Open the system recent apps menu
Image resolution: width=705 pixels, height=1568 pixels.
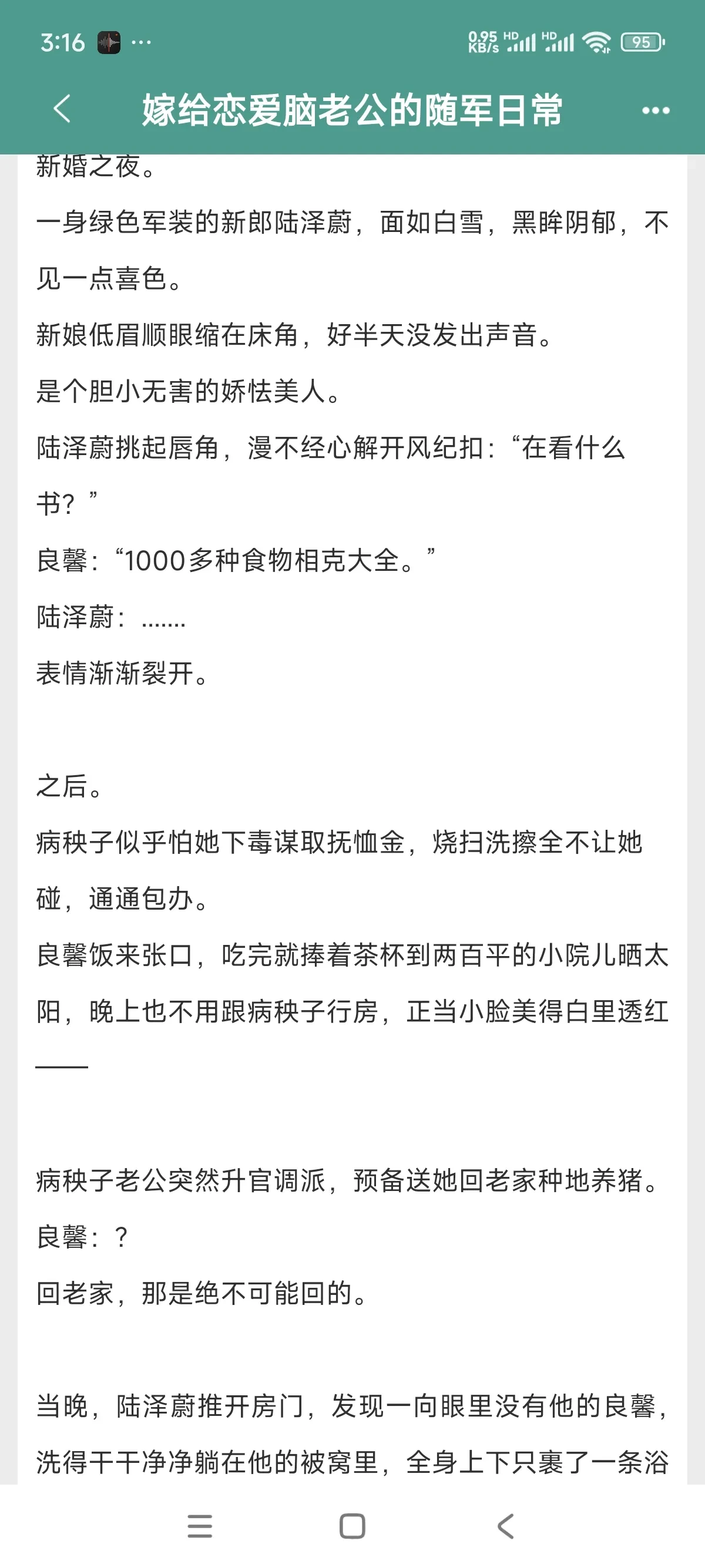[x=200, y=1526]
